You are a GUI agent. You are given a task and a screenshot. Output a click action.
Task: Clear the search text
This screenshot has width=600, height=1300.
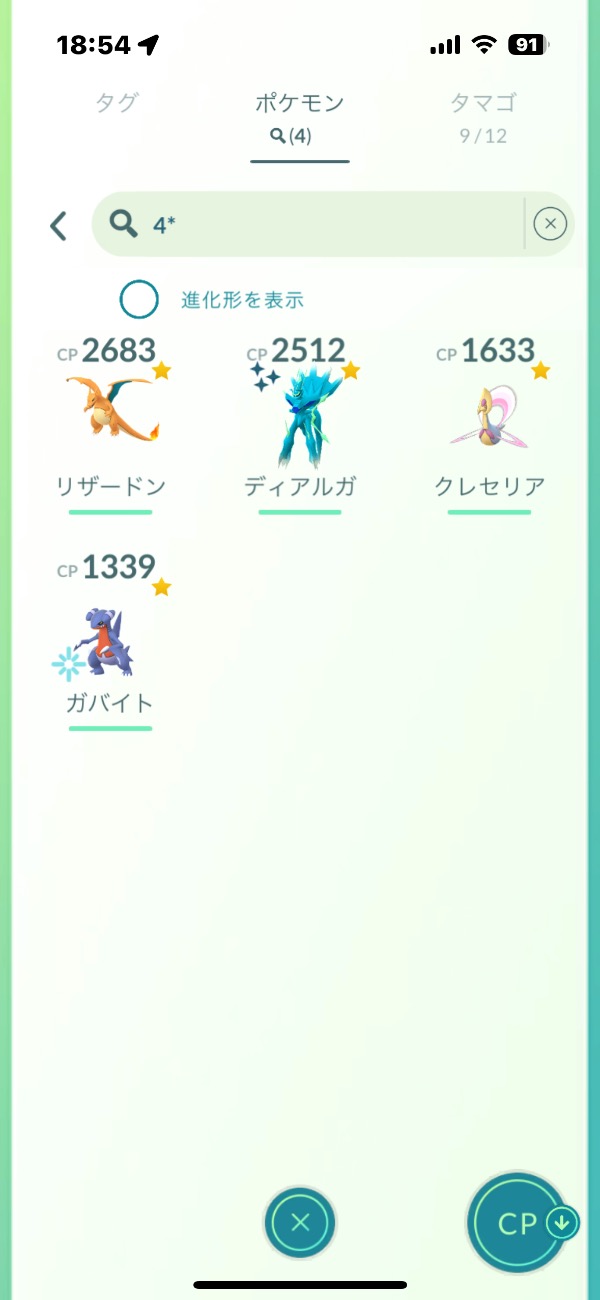click(550, 225)
